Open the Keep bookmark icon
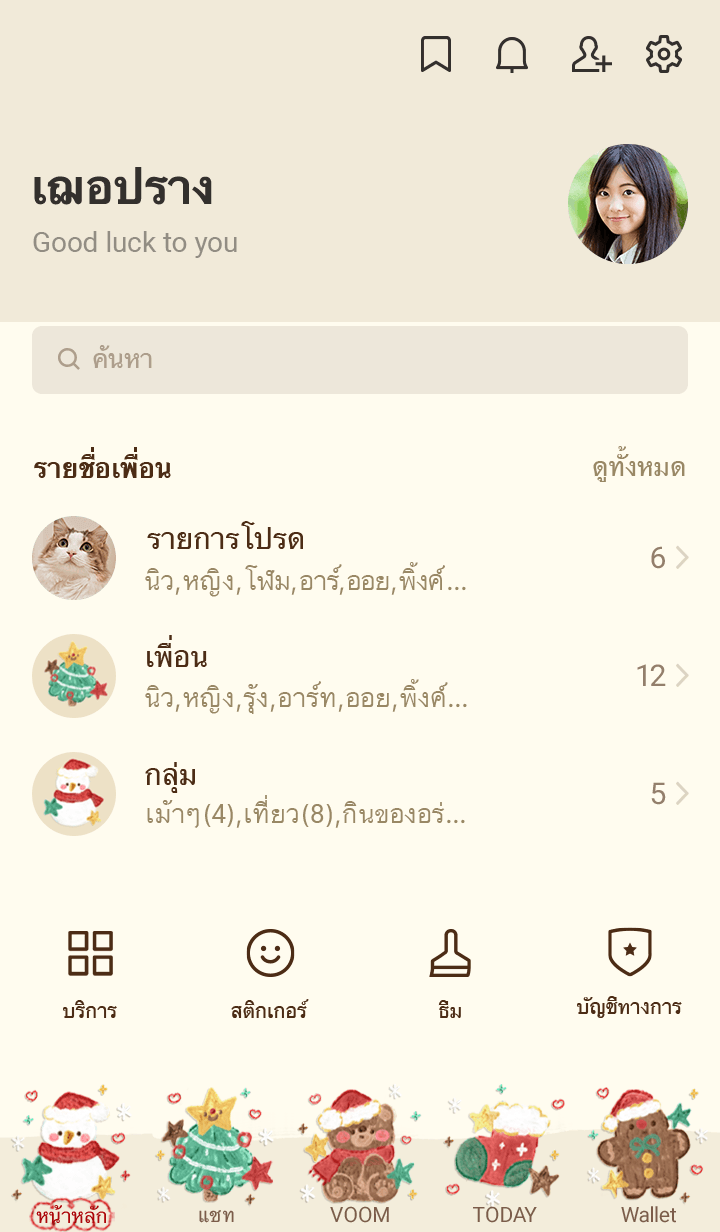720x1232 pixels. tap(435, 55)
